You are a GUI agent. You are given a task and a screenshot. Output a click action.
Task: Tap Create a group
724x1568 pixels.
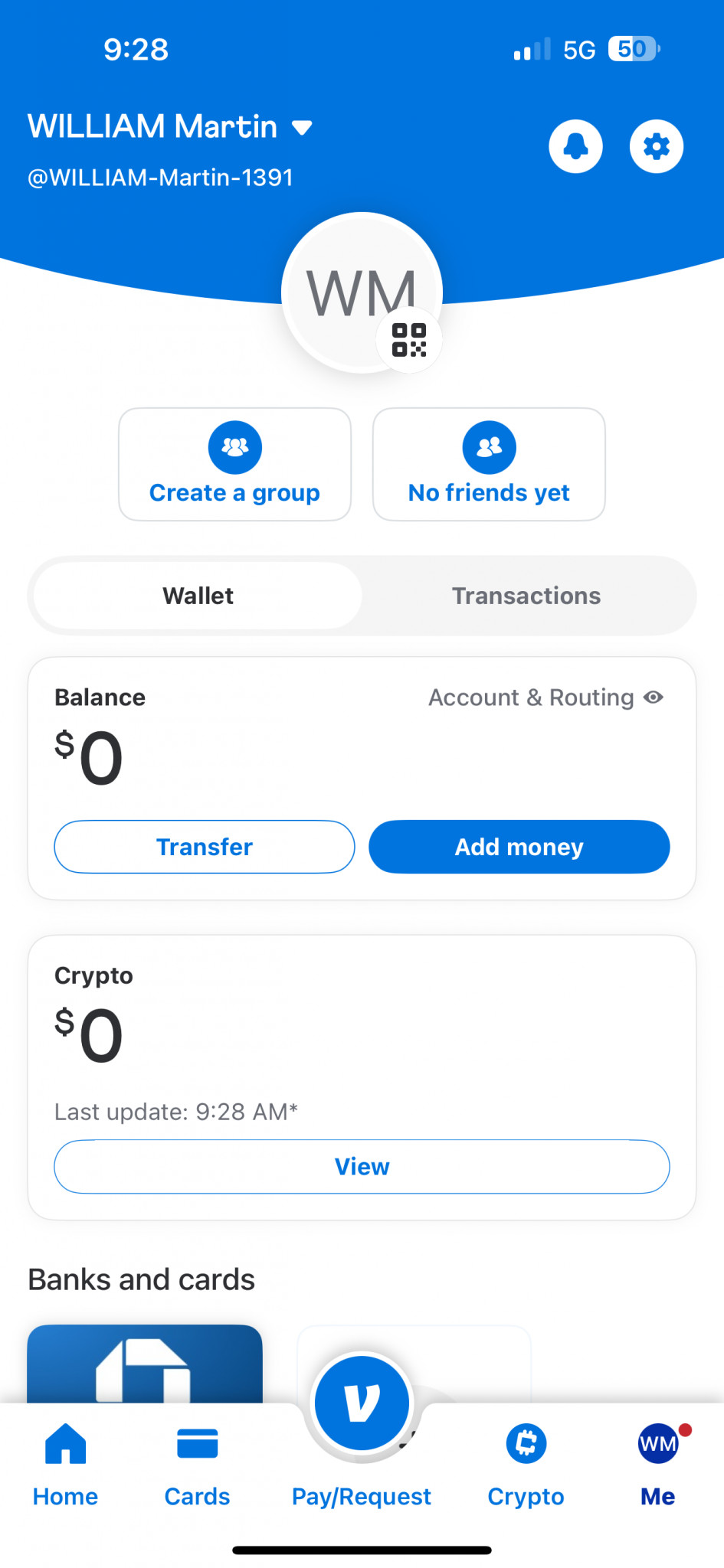[234, 465]
